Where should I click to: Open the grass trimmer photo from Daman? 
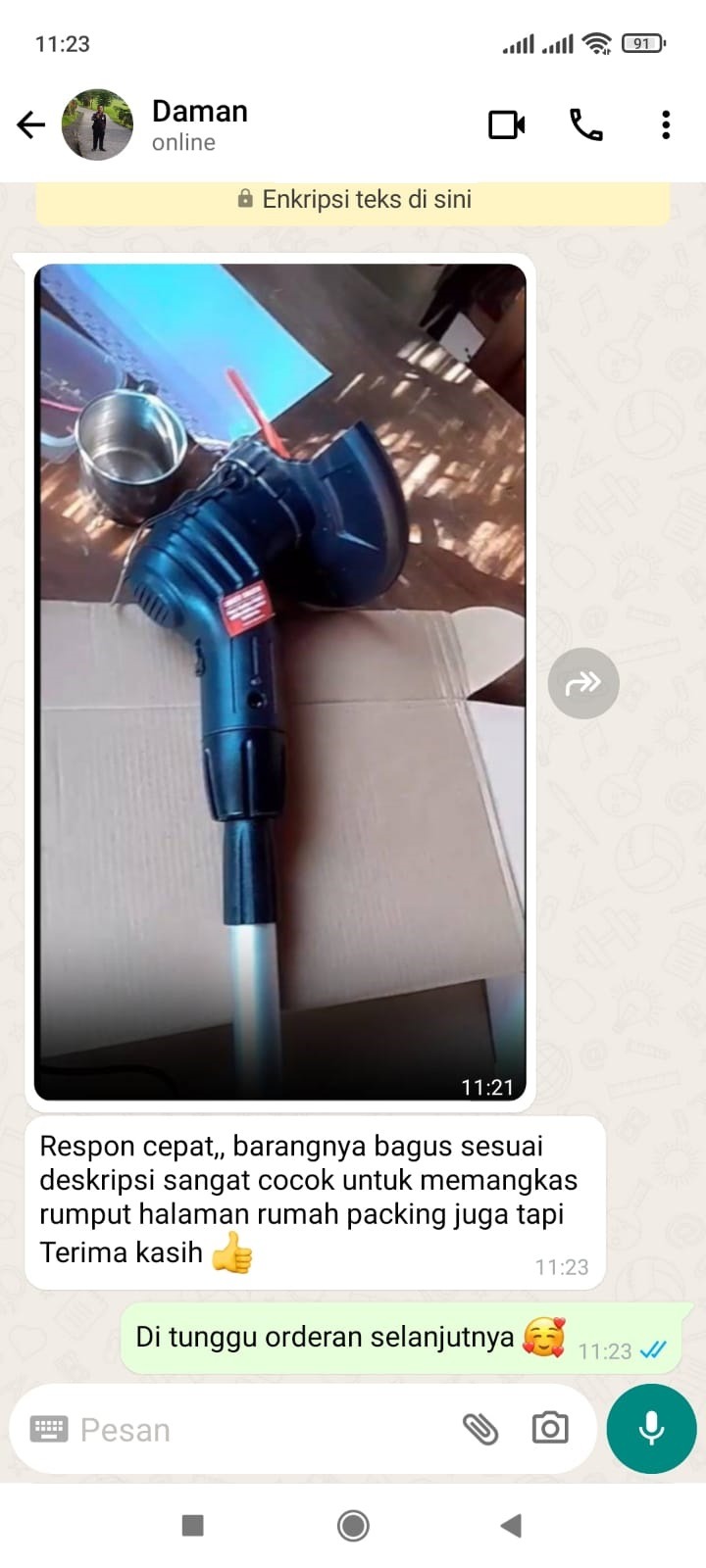coord(280,681)
